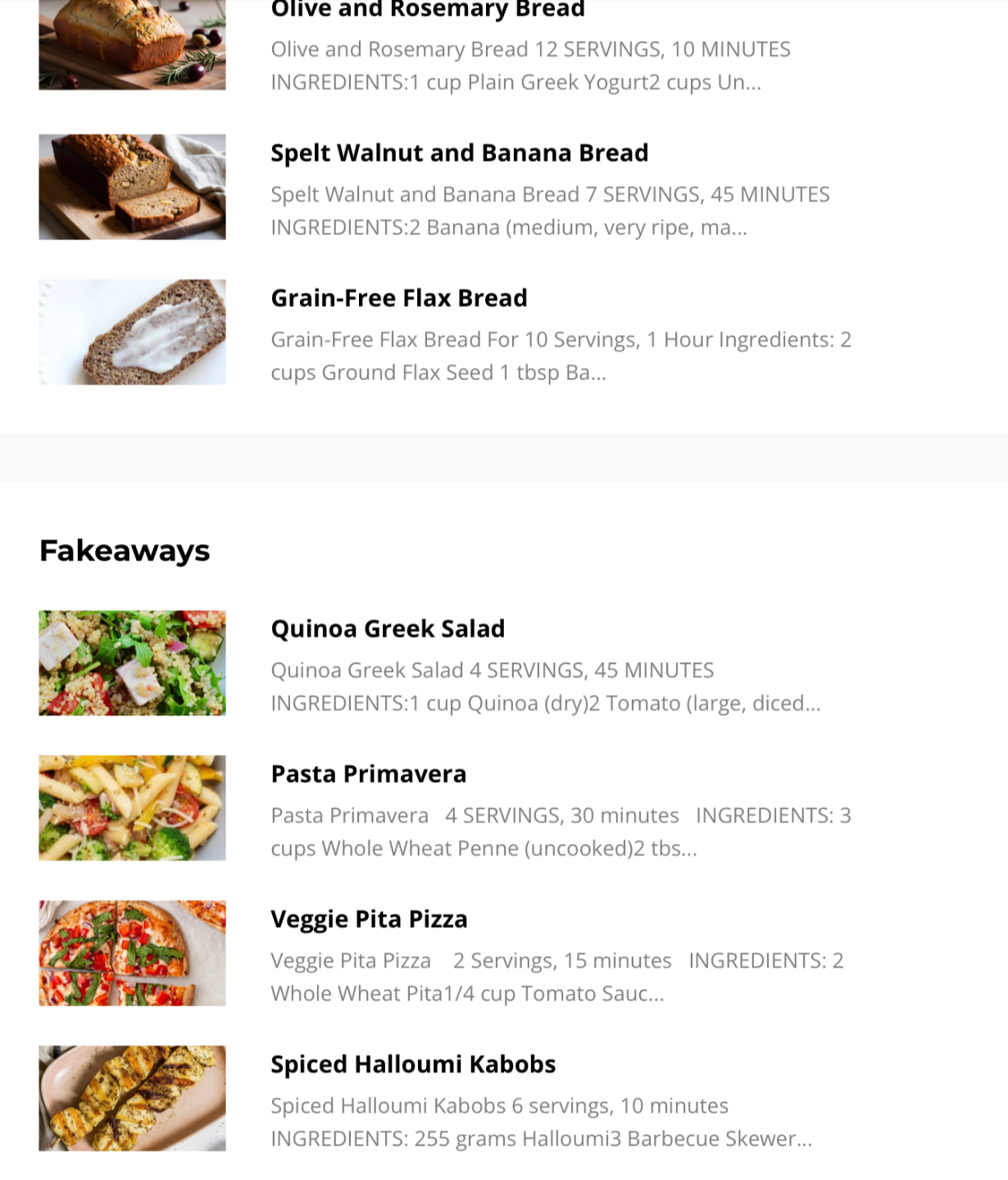1008x1180 pixels.
Task: View Veggie Pita Pizza recipe details
Action: (369, 919)
